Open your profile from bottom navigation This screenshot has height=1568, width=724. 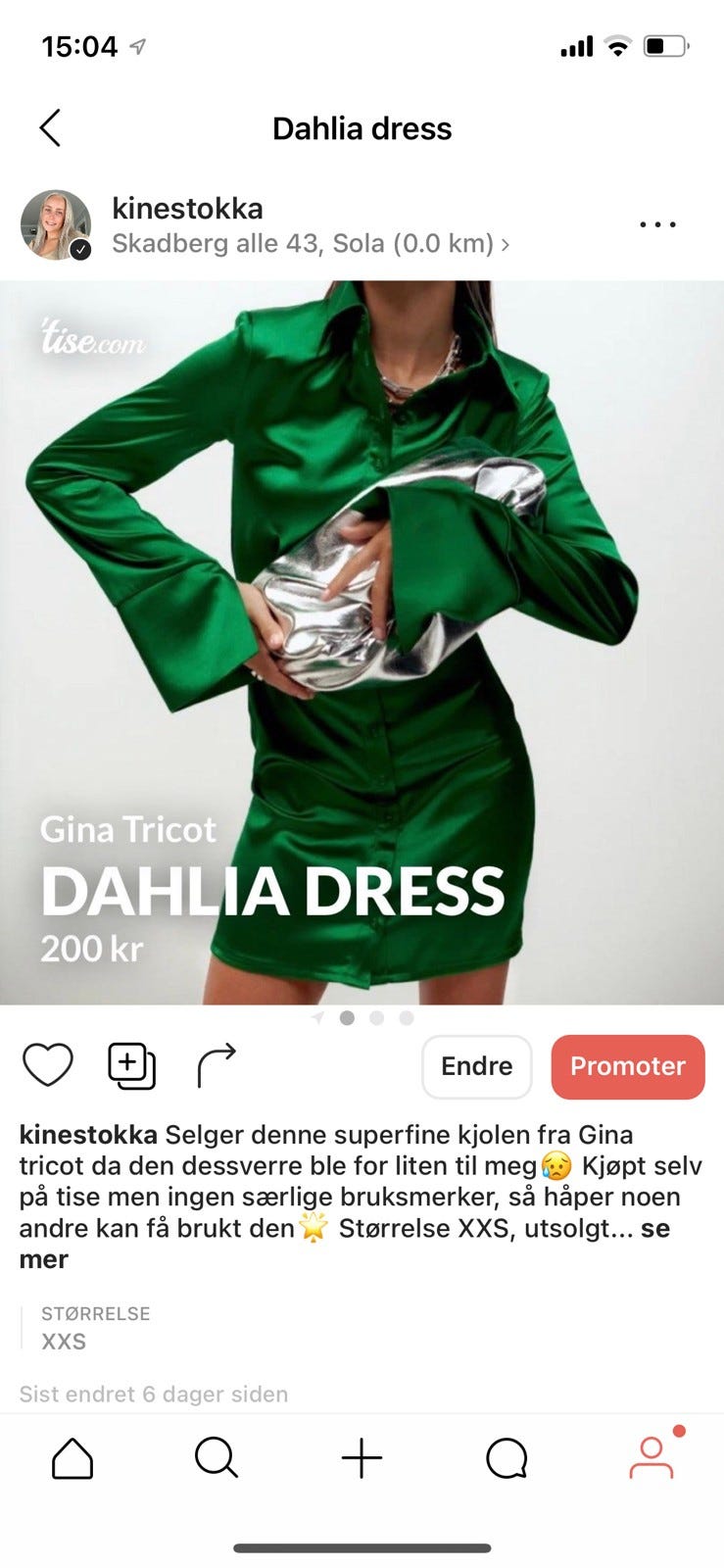[652, 1460]
